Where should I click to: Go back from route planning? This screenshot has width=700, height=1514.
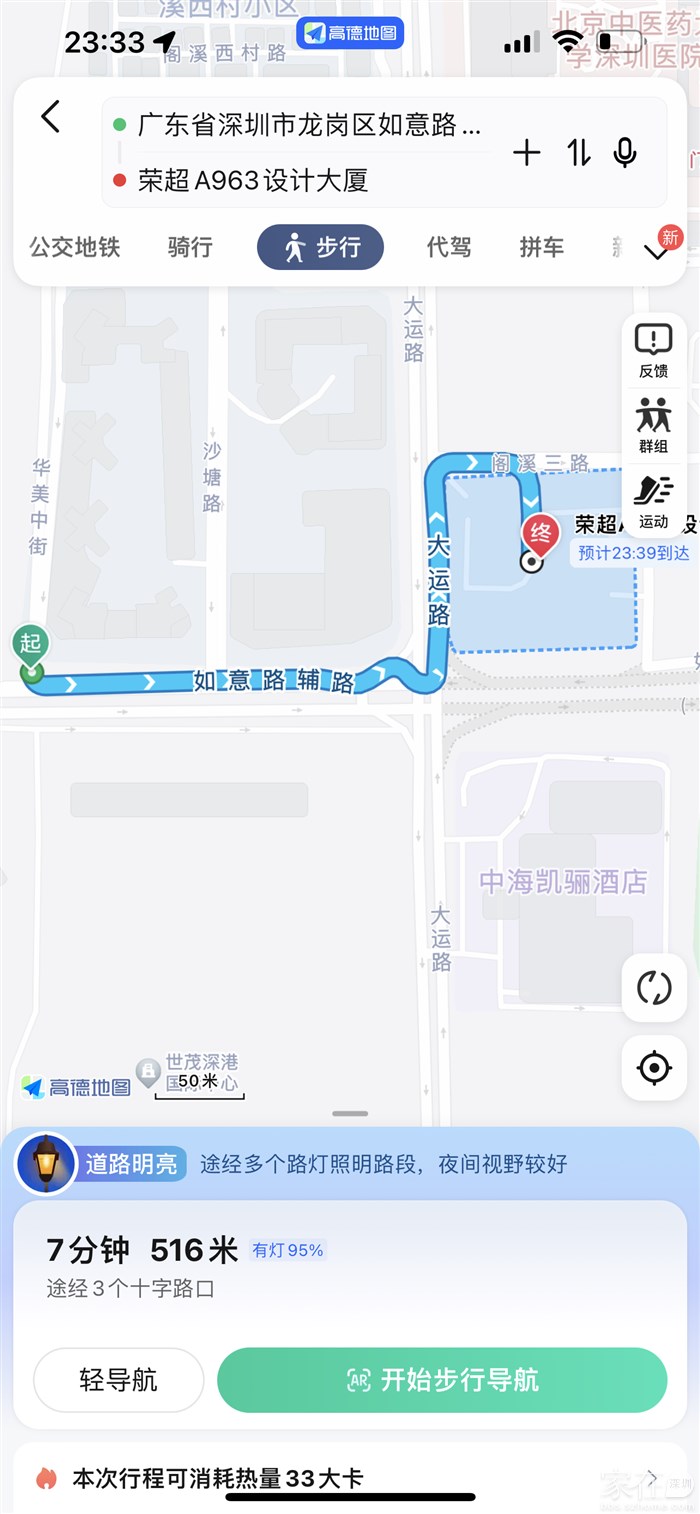tap(51, 117)
